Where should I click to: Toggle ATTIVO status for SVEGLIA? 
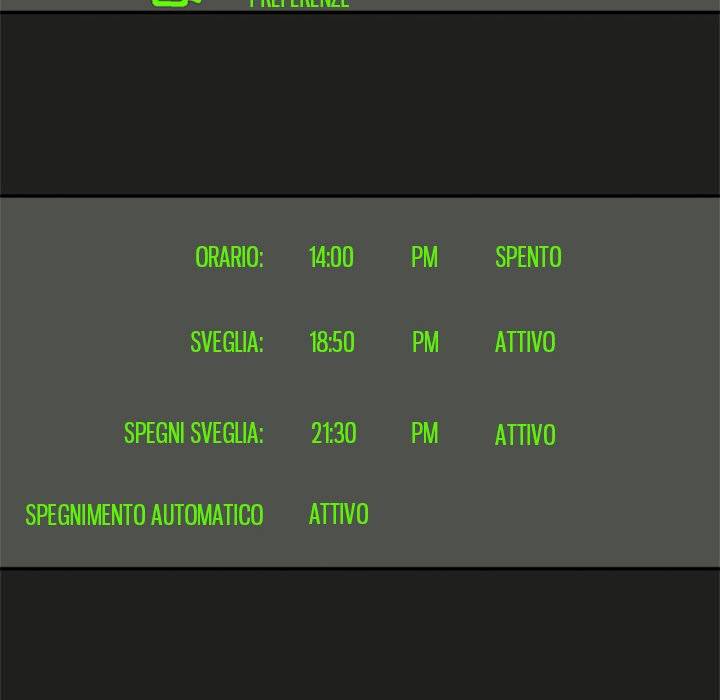click(525, 342)
